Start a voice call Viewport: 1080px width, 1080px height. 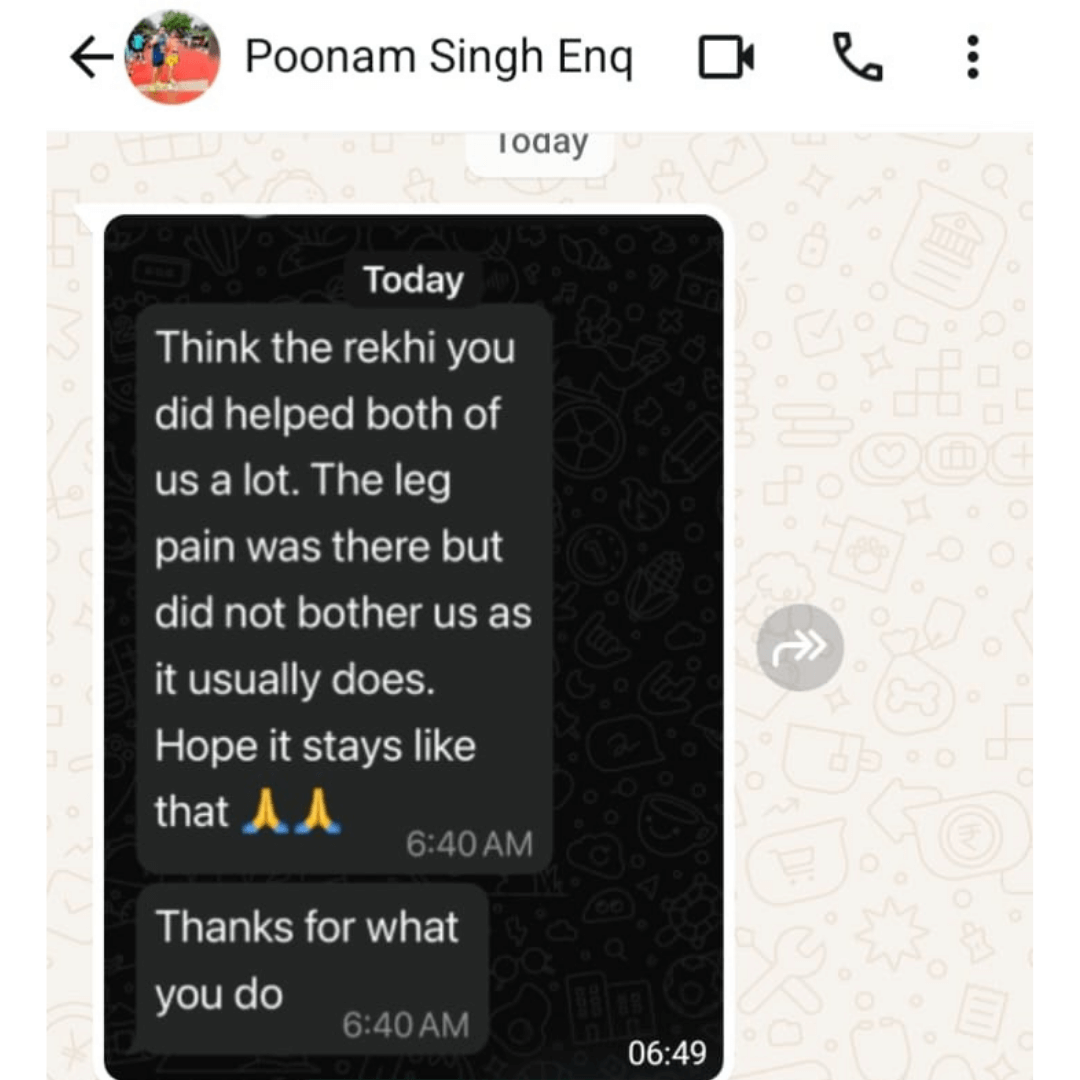tap(857, 58)
